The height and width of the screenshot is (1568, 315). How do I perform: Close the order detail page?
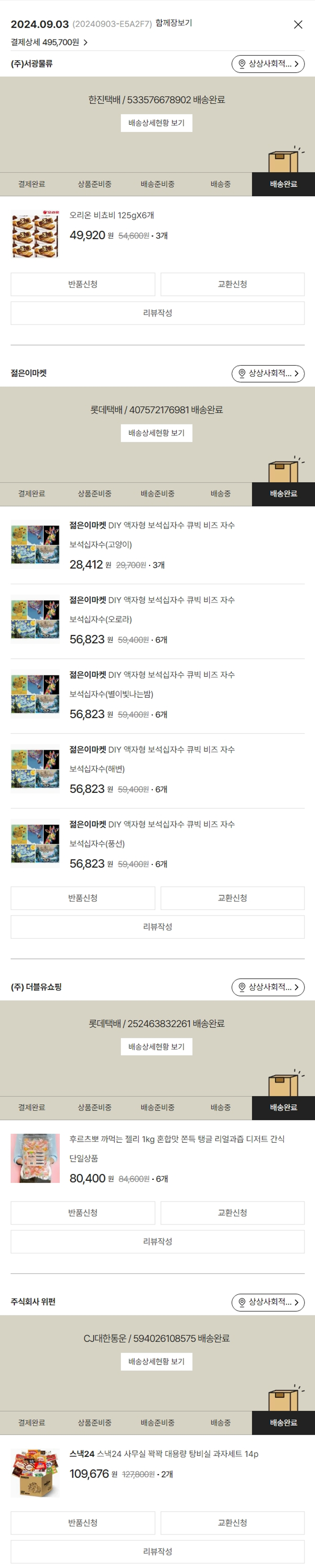pos(298,24)
